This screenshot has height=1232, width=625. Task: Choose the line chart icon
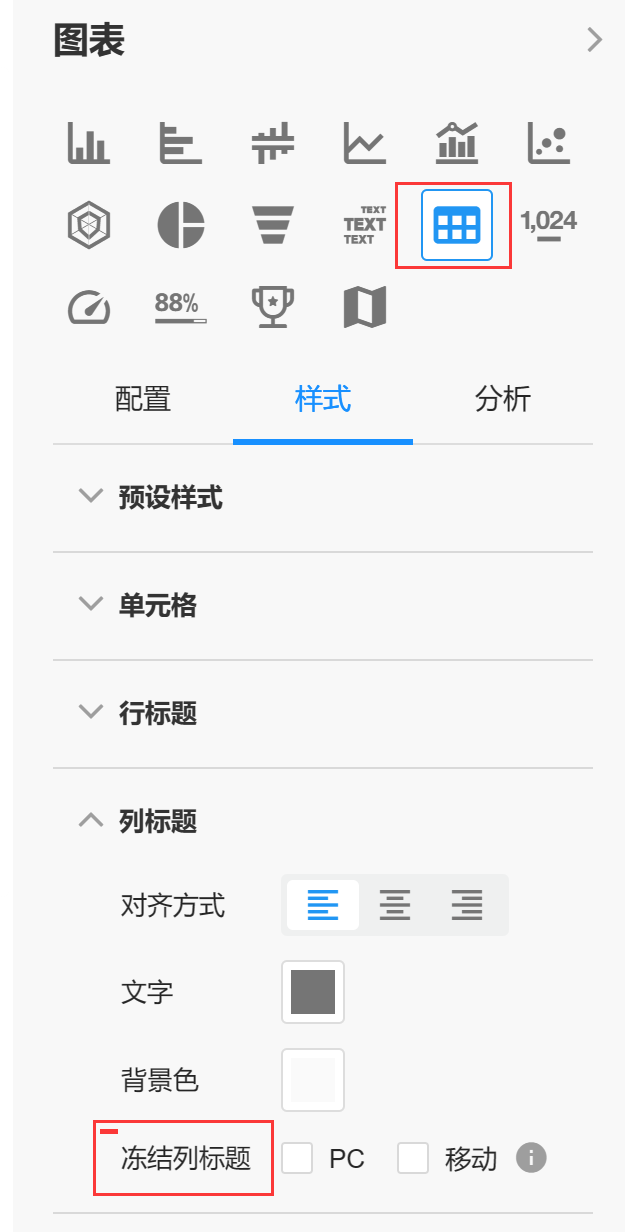pyautogui.click(x=365, y=143)
